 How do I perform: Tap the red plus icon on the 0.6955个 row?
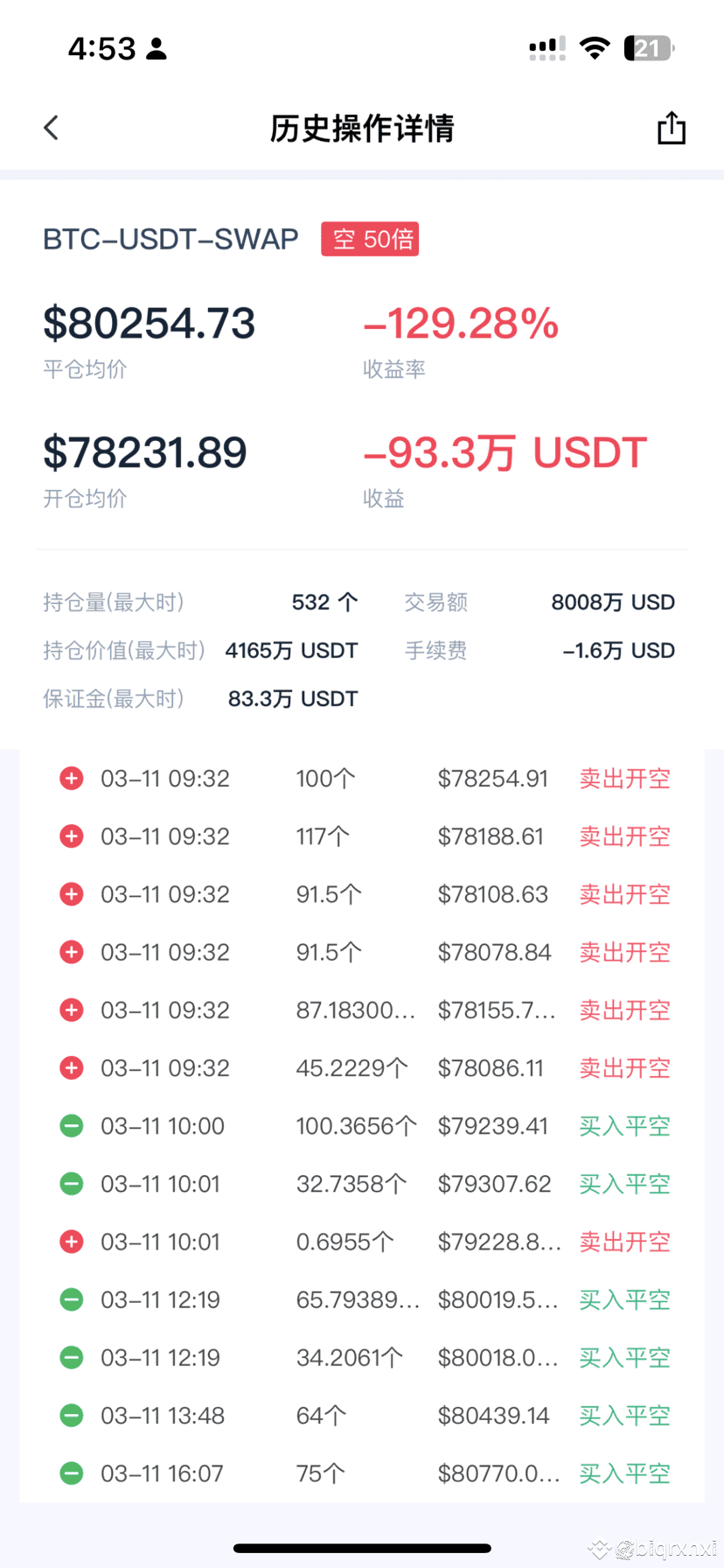click(x=71, y=1241)
